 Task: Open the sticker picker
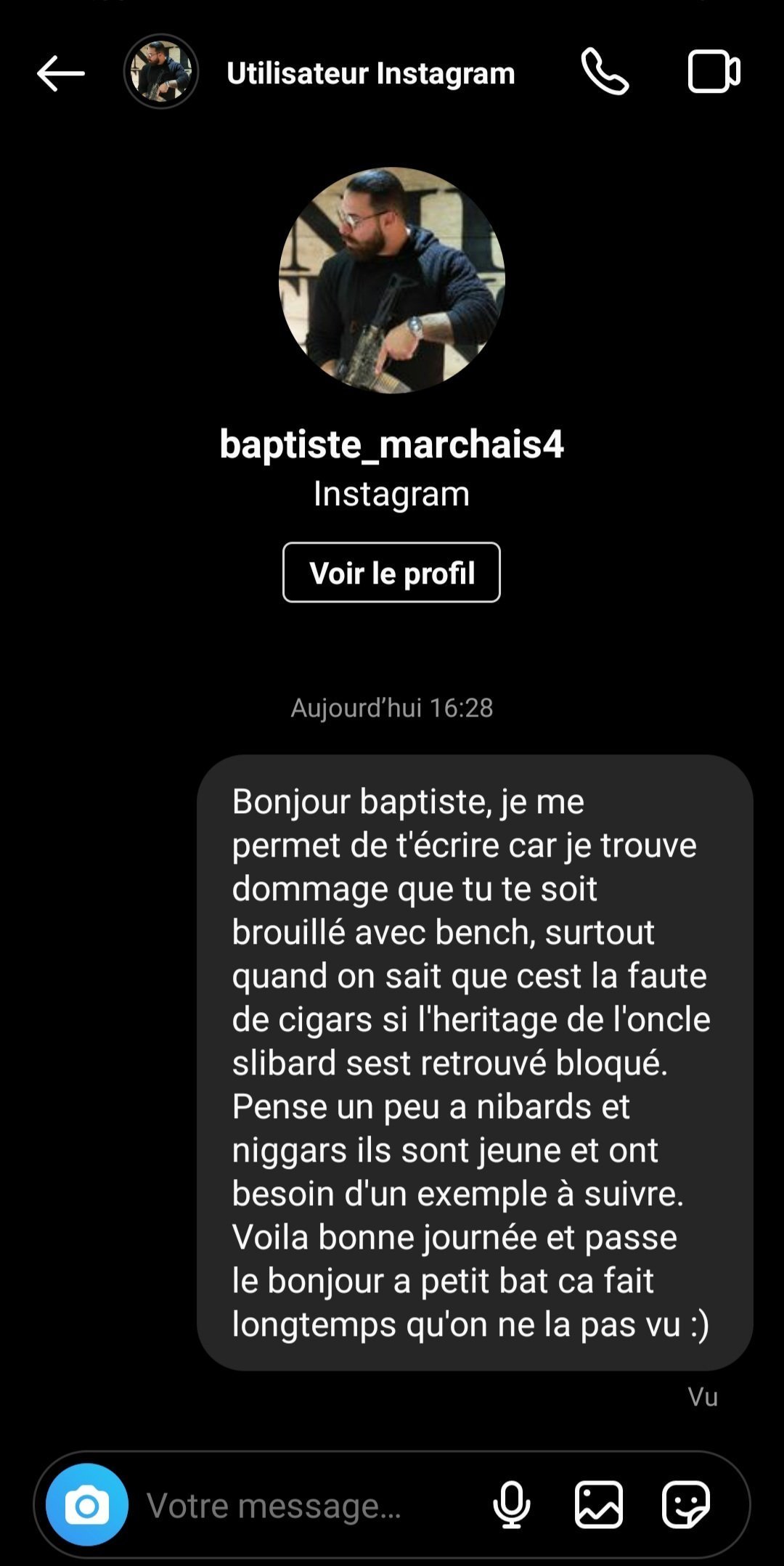[x=685, y=1505]
